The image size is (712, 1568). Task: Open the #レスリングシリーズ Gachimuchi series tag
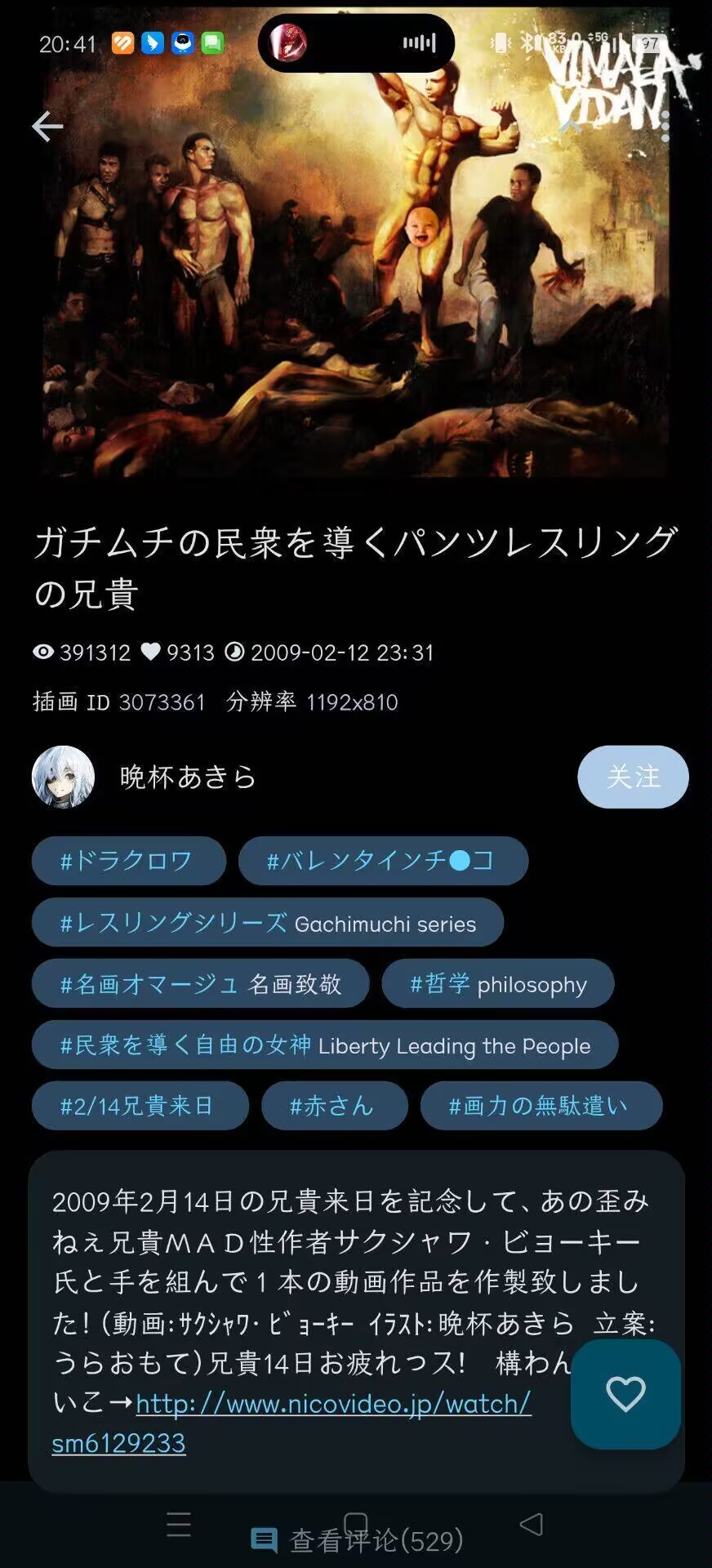point(267,923)
